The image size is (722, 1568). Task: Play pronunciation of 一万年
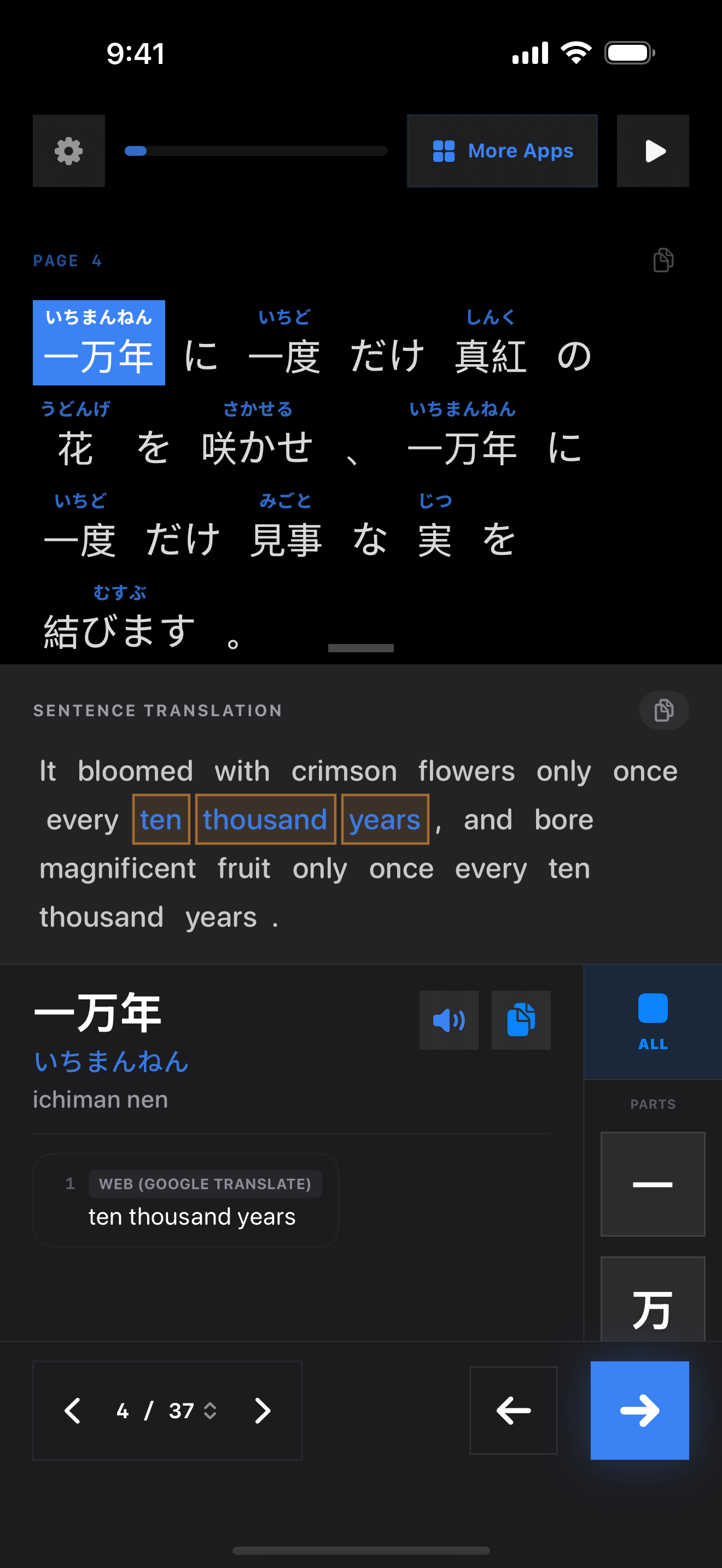coord(449,1020)
